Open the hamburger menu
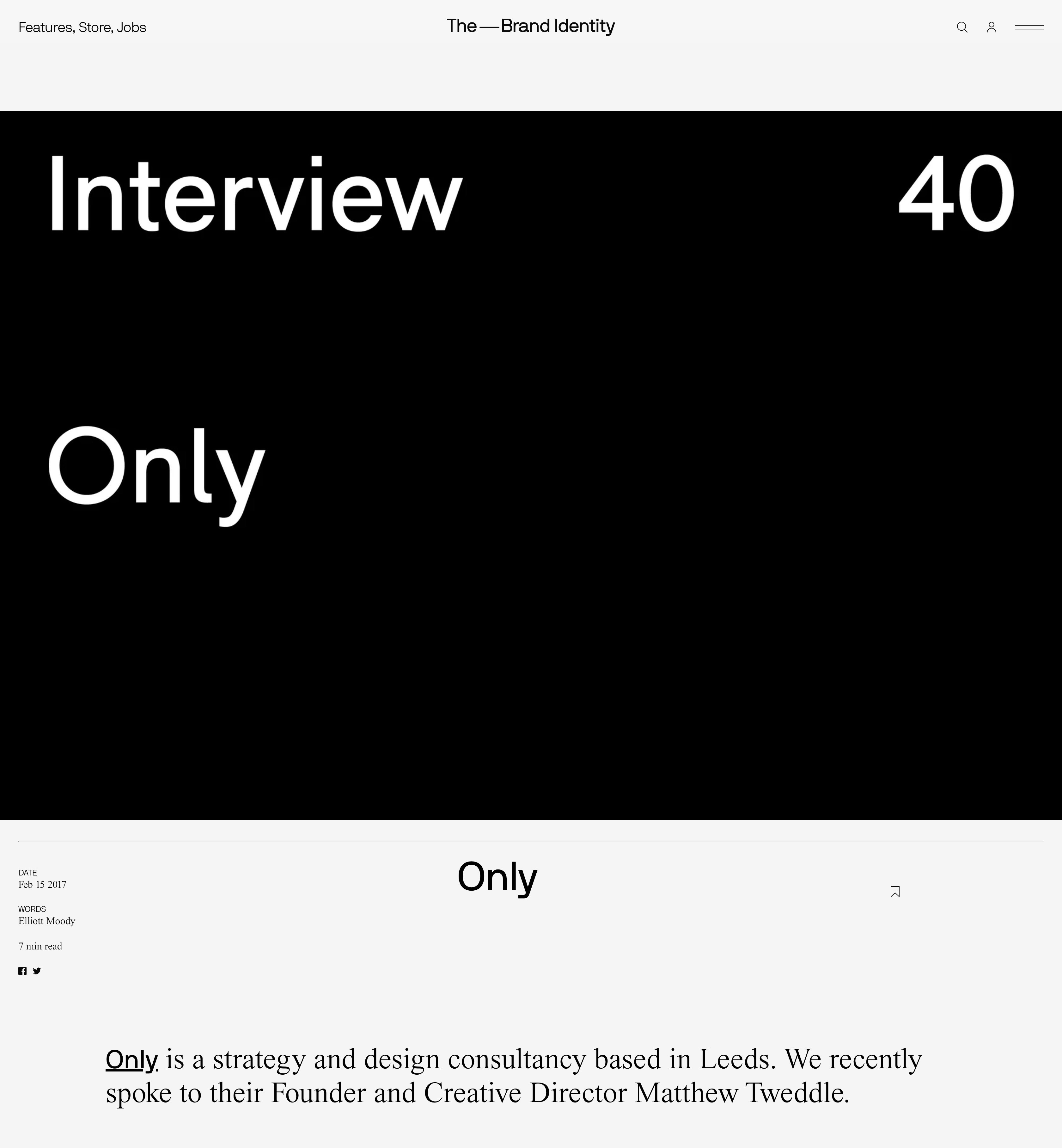This screenshot has width=1062, height=1148. pos(1029,27)
